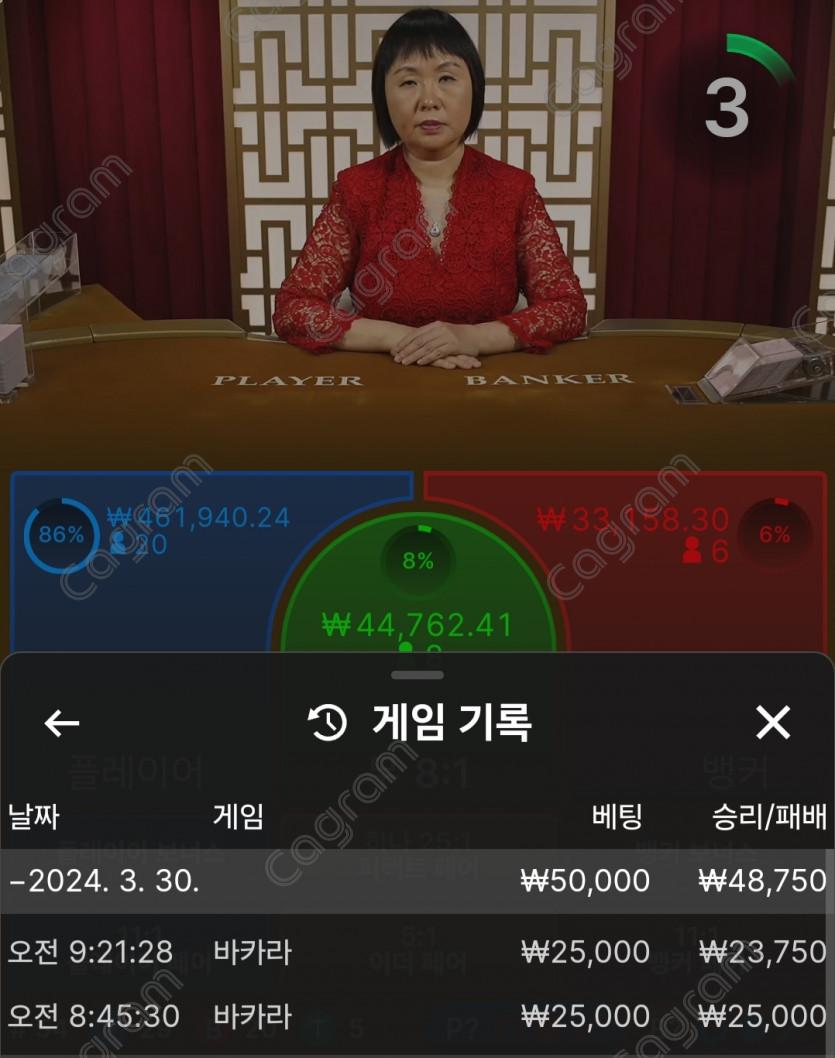The height and width of the screenshot is (1058, 835).
Task: Go back from the game history panel
Action: 62,723
